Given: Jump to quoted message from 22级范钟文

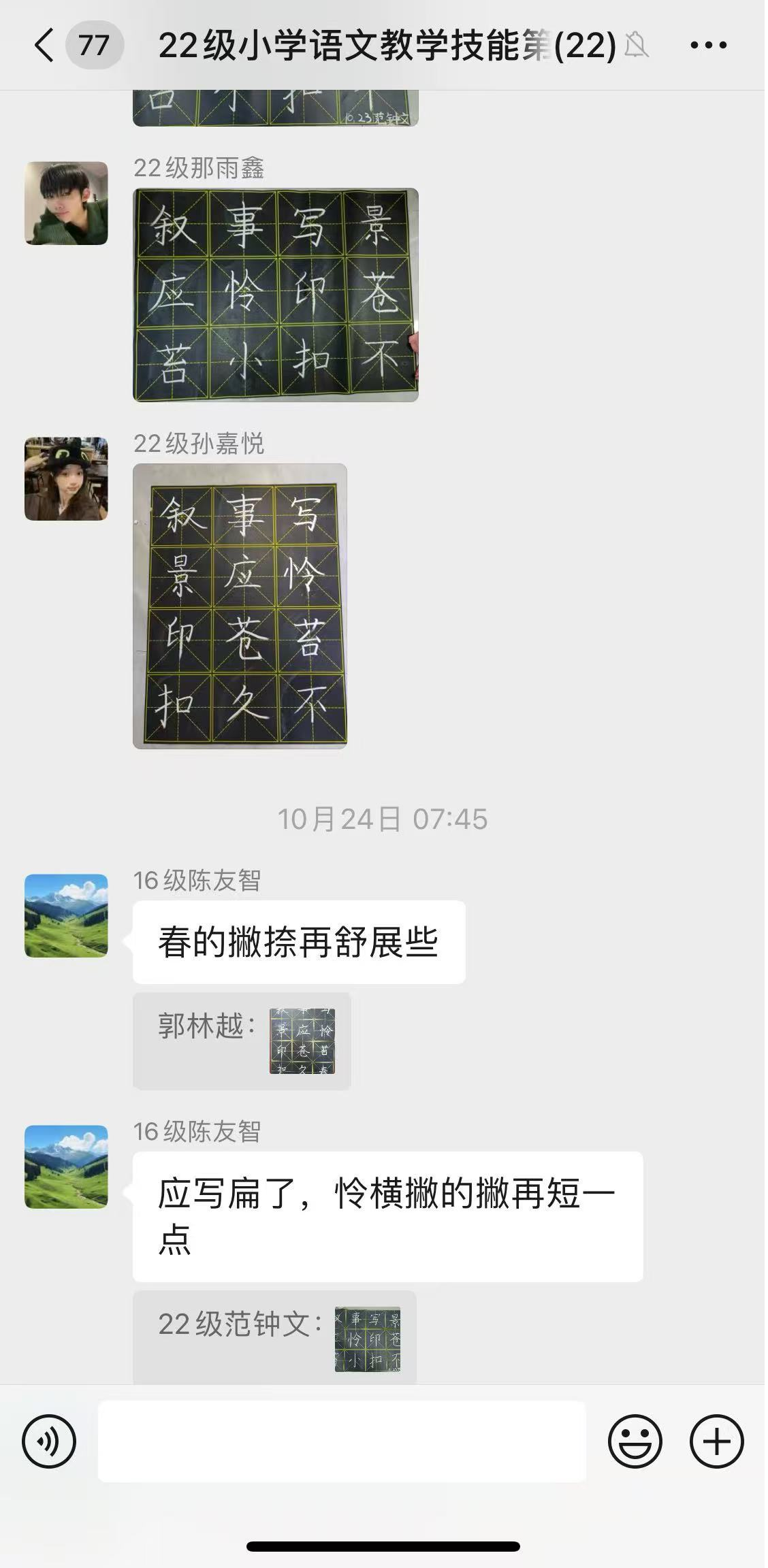Looking at the screenshot, I should click(x=274, y=1337).
